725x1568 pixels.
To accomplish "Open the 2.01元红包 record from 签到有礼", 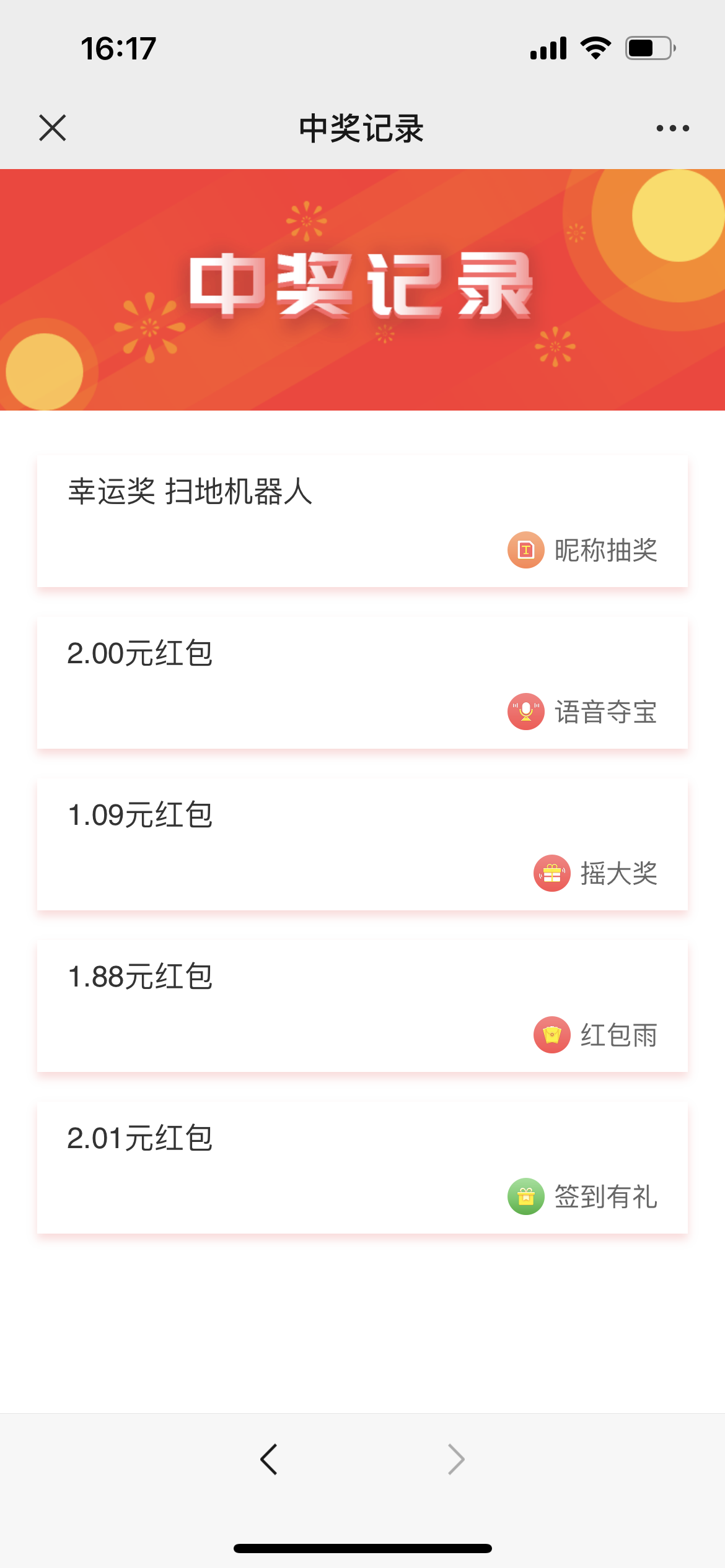I will click(x=362, y=1167).
